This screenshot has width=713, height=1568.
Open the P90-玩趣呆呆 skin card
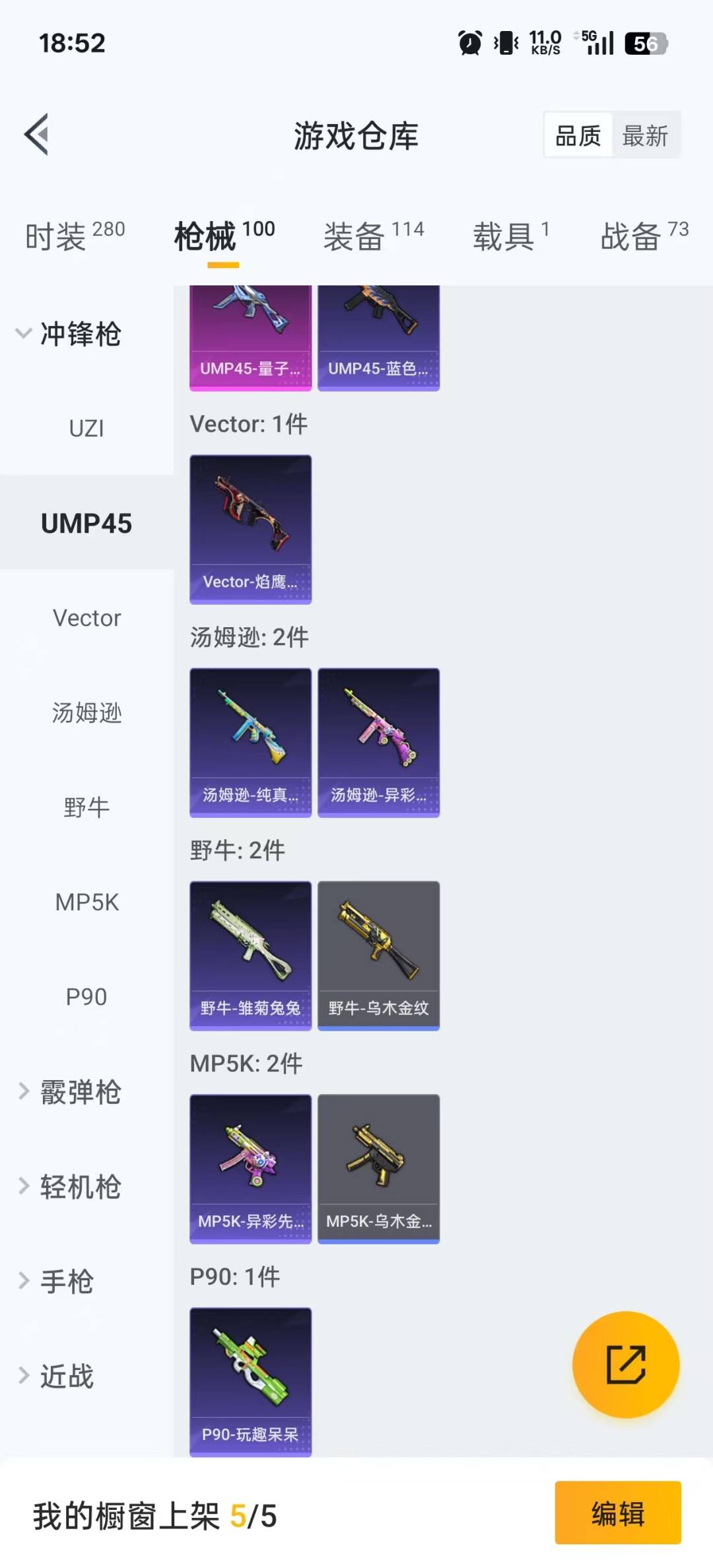coord(250,1382)
